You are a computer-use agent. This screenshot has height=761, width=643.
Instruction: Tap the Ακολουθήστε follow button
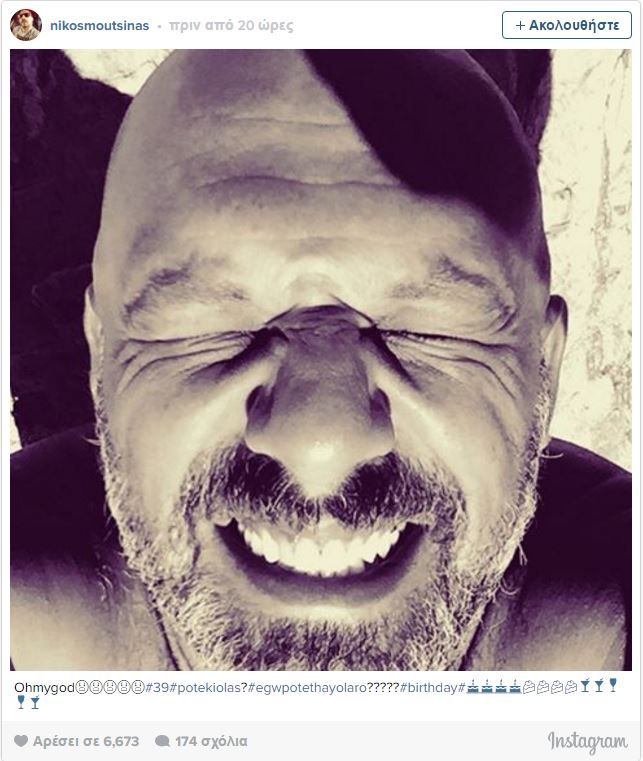point(567,25)
